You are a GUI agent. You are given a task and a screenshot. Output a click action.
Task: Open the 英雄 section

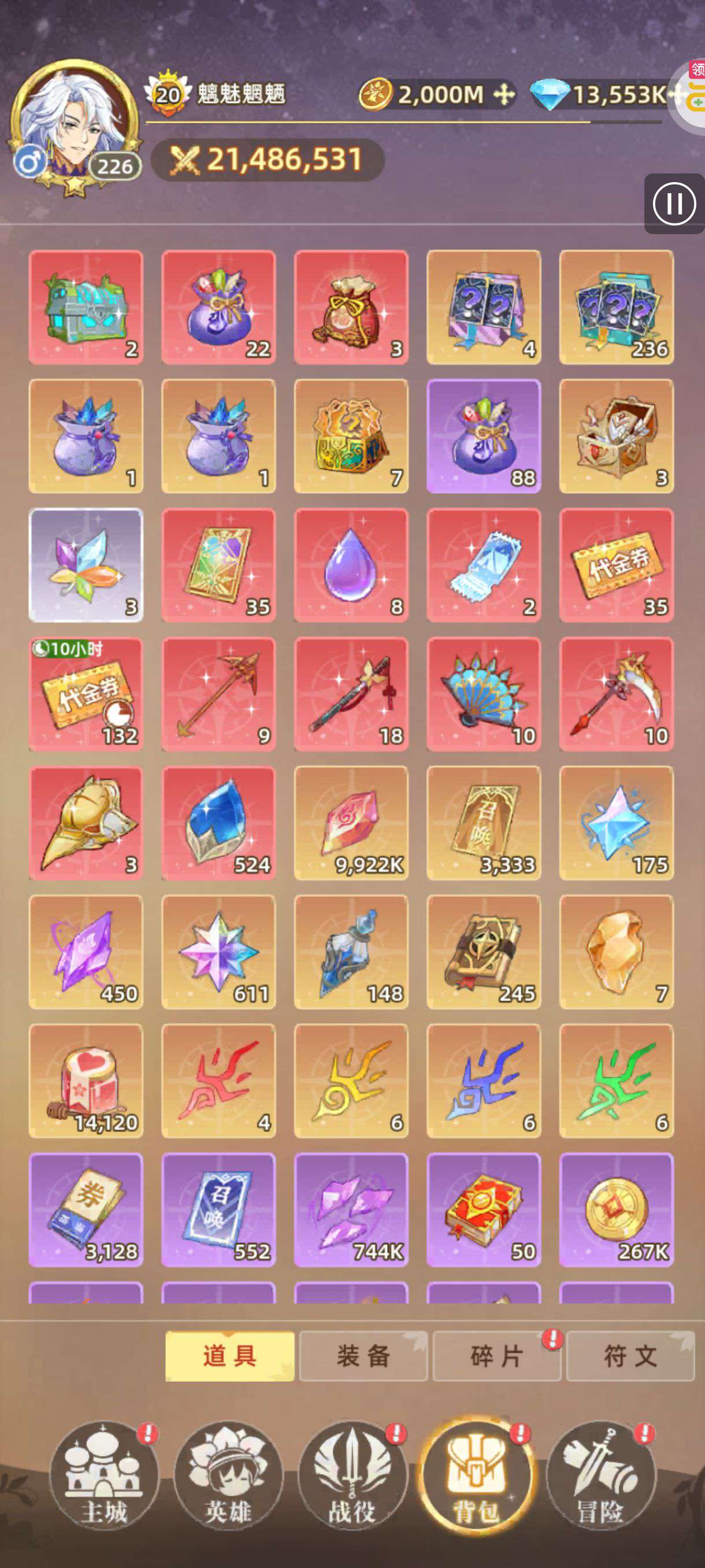(228, 1475)
